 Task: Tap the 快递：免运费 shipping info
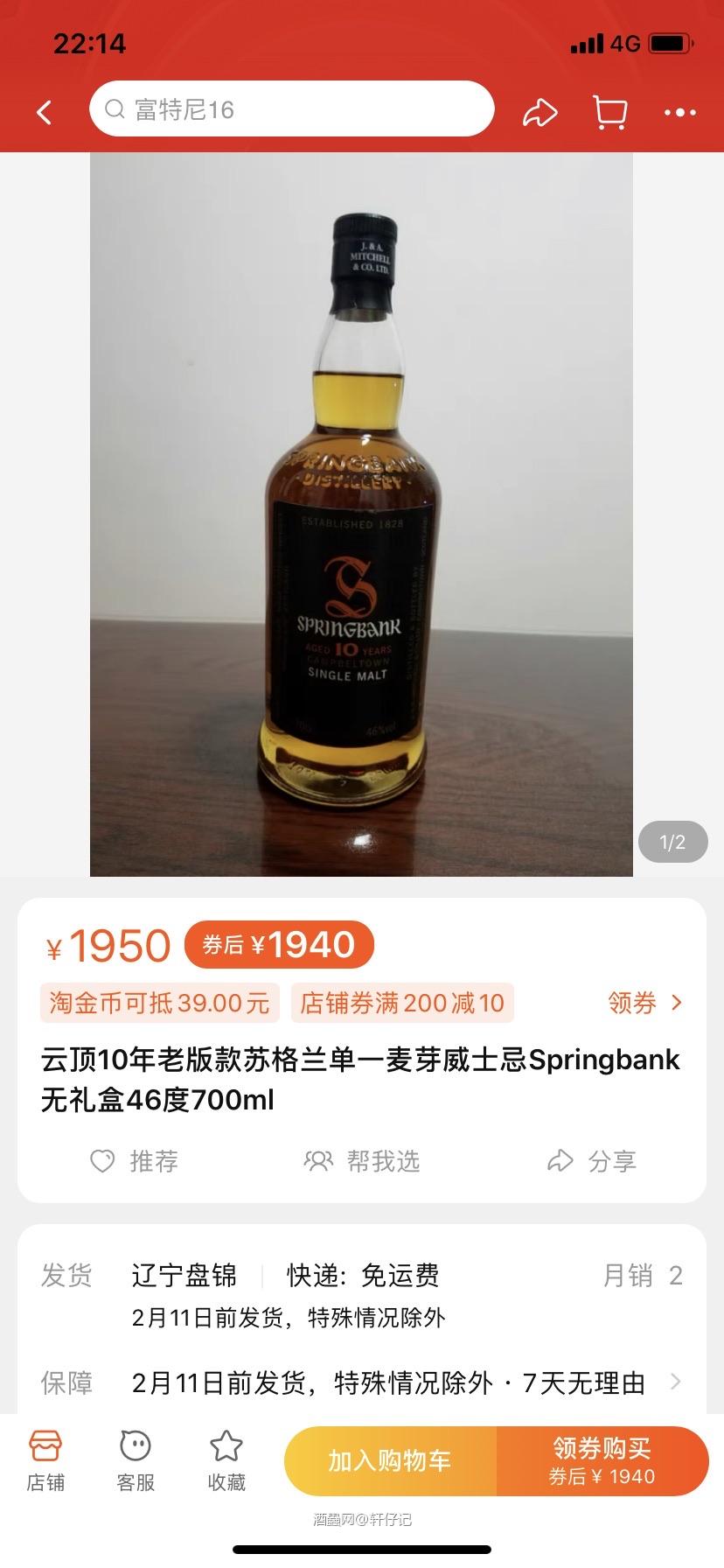(360, 1276)
